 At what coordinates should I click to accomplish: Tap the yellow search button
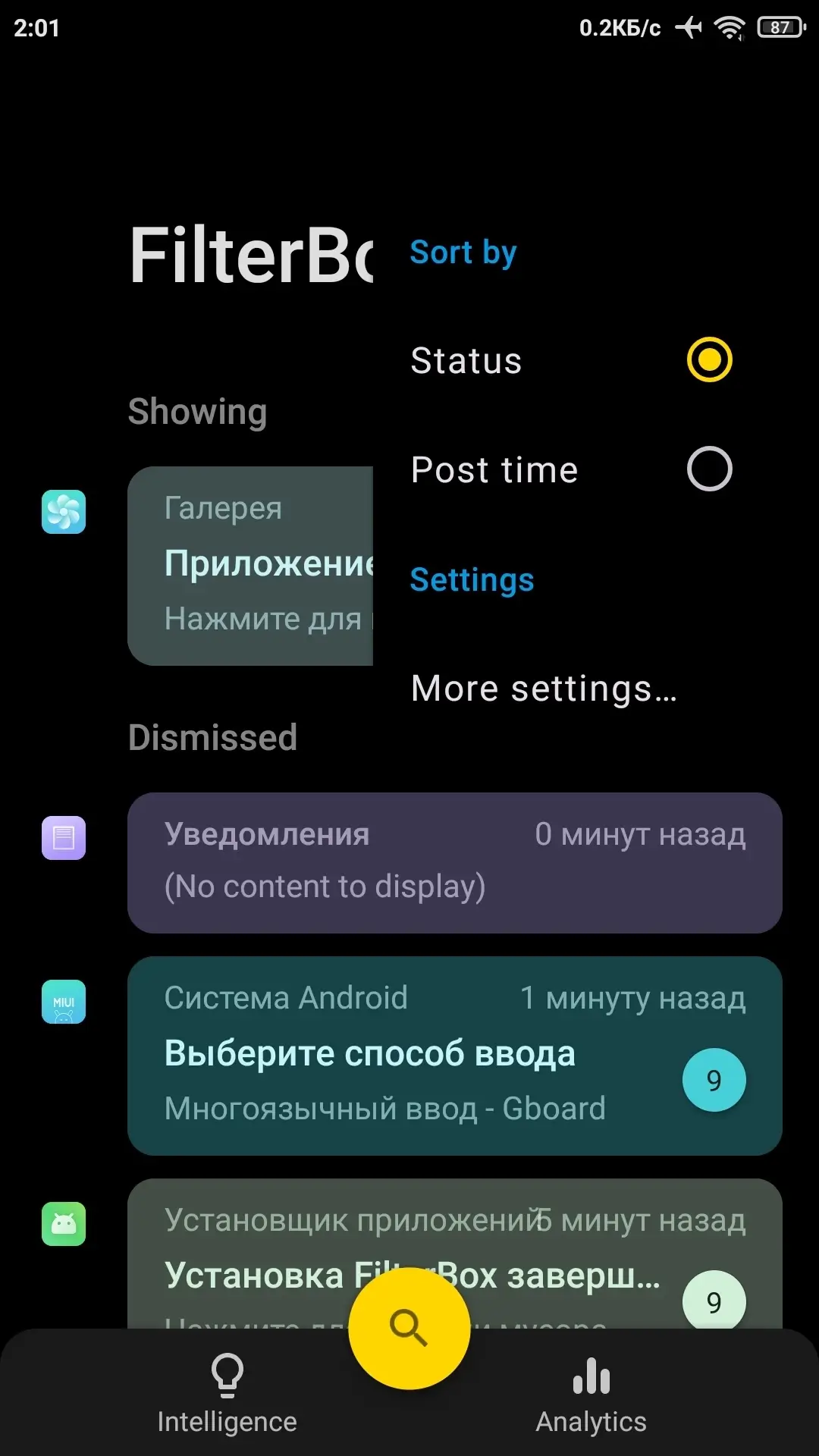coord(409,1328)
